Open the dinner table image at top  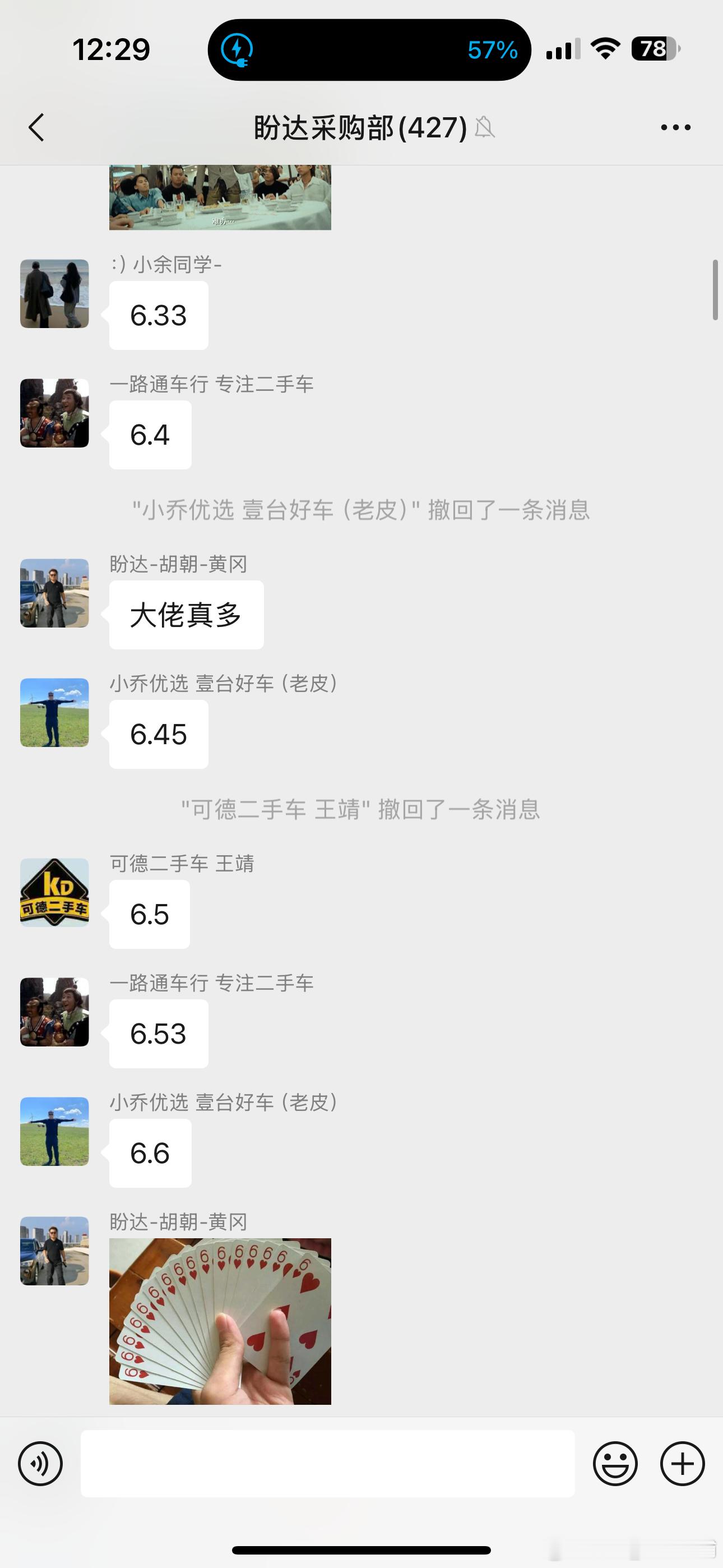(220, 197)
